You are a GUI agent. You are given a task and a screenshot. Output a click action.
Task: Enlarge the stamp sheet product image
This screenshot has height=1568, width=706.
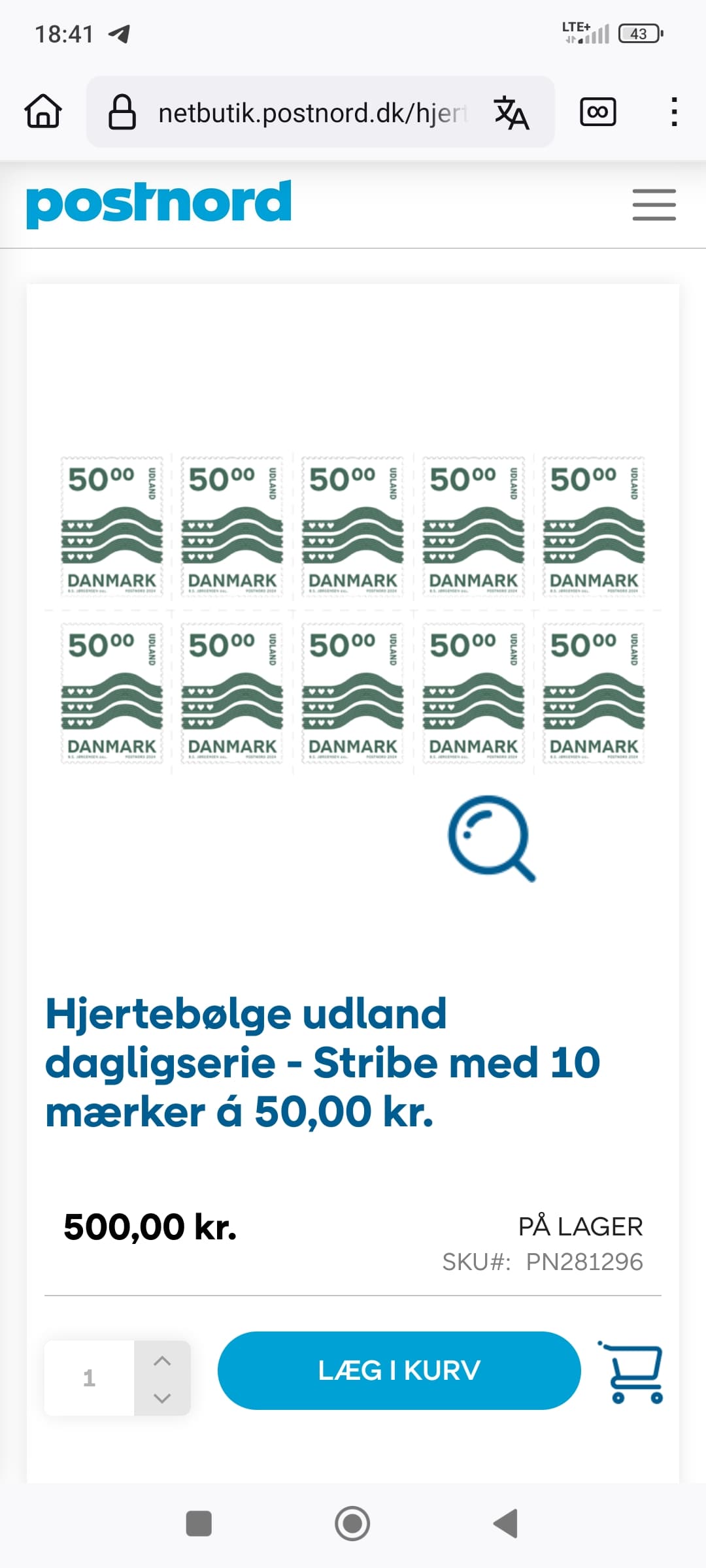tap(353, 610)
